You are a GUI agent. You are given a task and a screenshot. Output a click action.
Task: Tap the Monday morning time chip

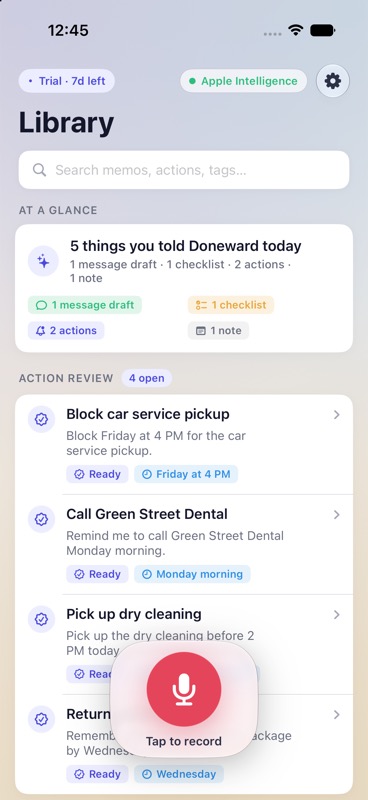pos(192,574)
